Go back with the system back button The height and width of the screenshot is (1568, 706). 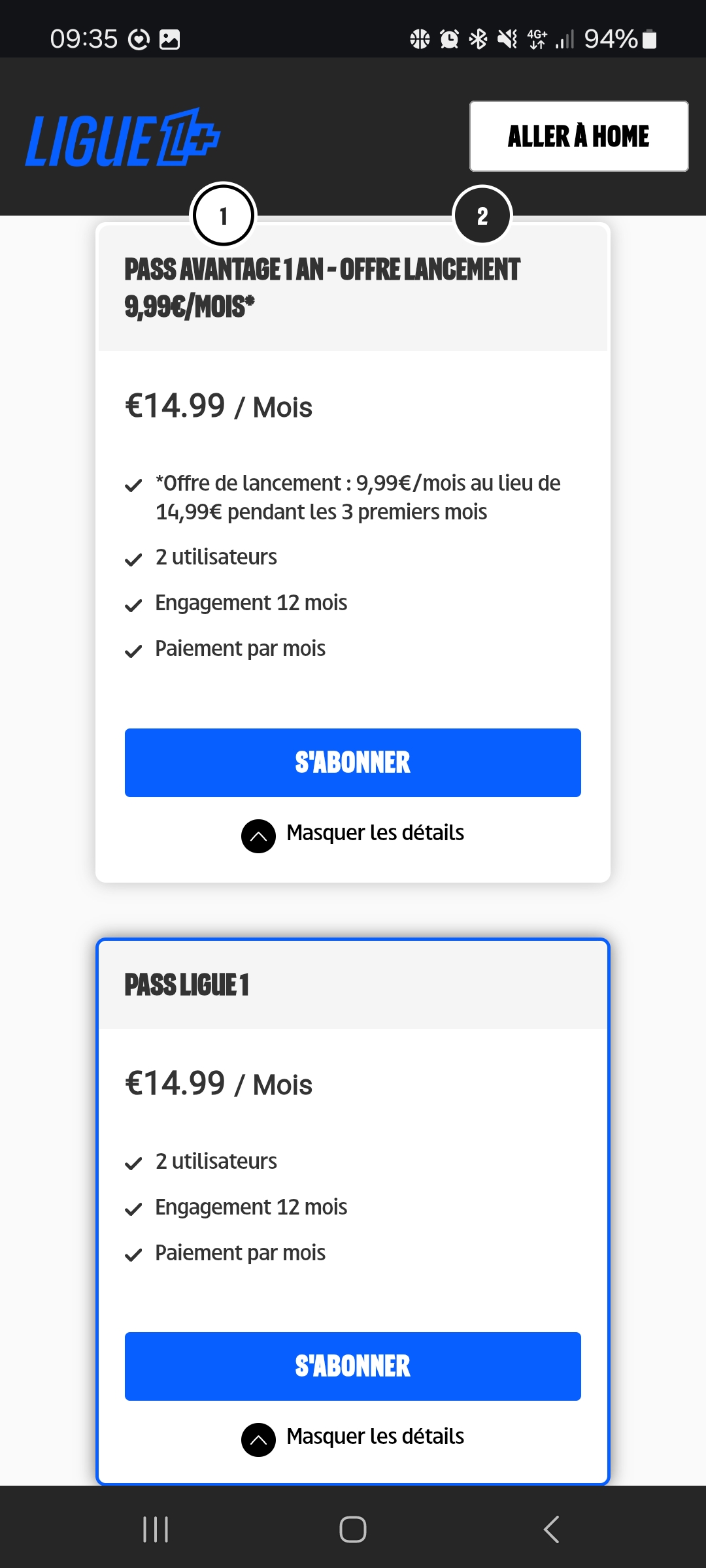tap(551, 1529)
